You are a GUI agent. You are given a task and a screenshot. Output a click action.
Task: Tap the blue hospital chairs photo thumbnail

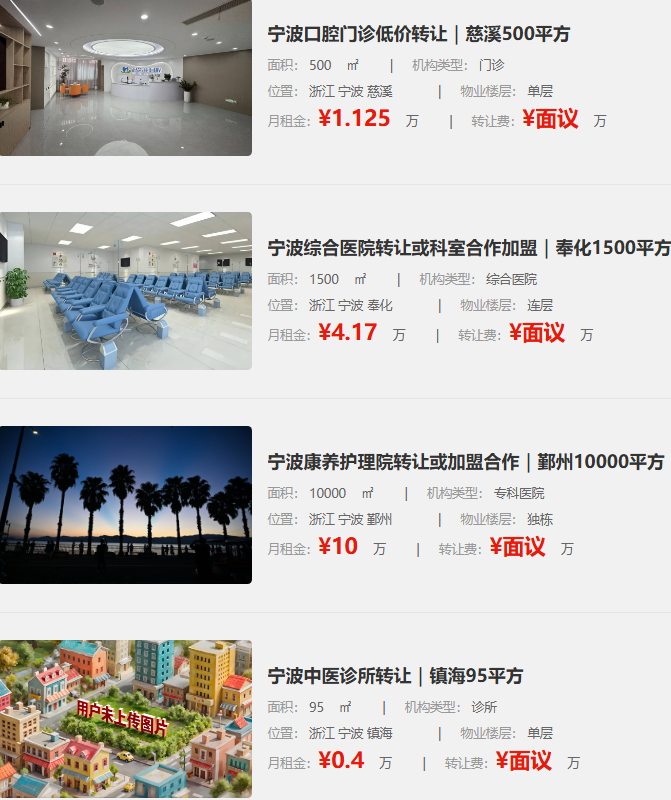(x=125, y=291)
